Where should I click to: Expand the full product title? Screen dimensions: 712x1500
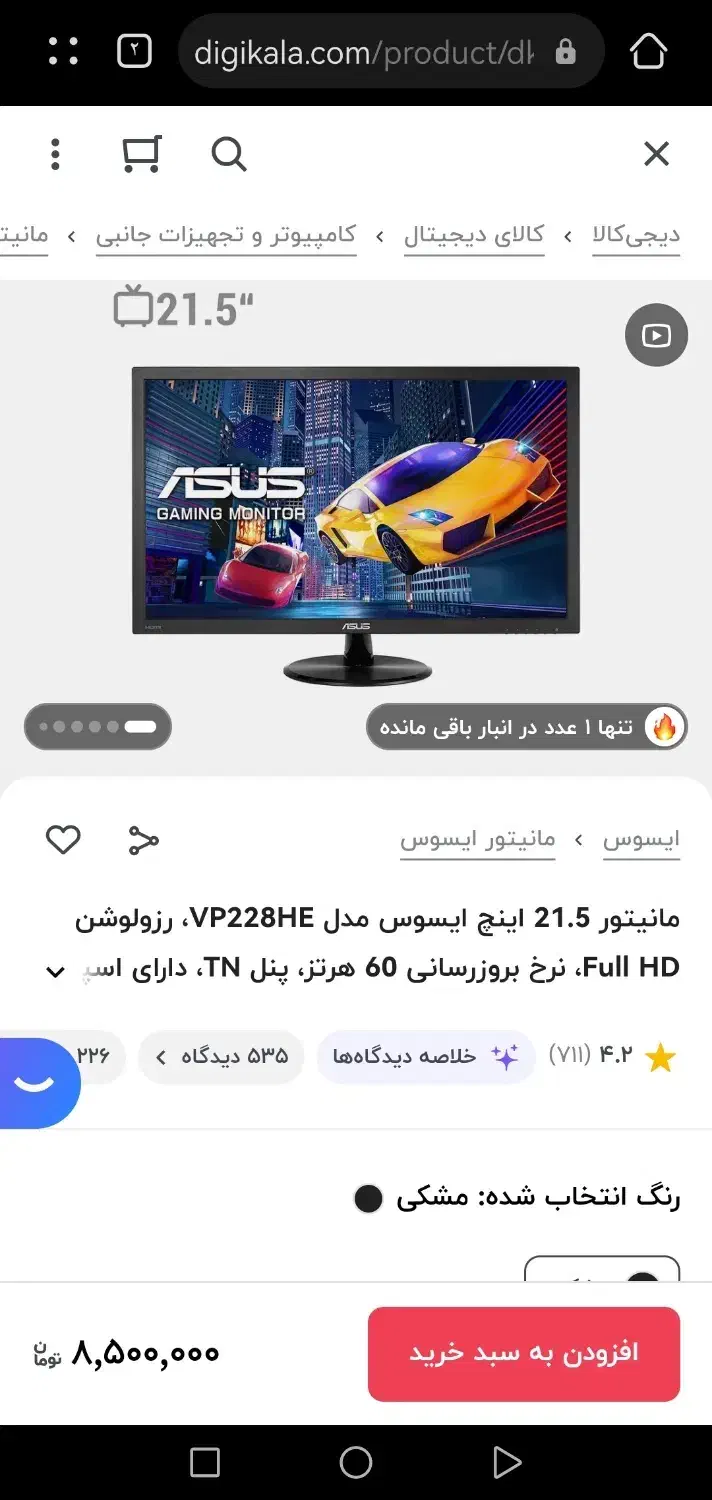pyautogui.click(x=56, y=971)
